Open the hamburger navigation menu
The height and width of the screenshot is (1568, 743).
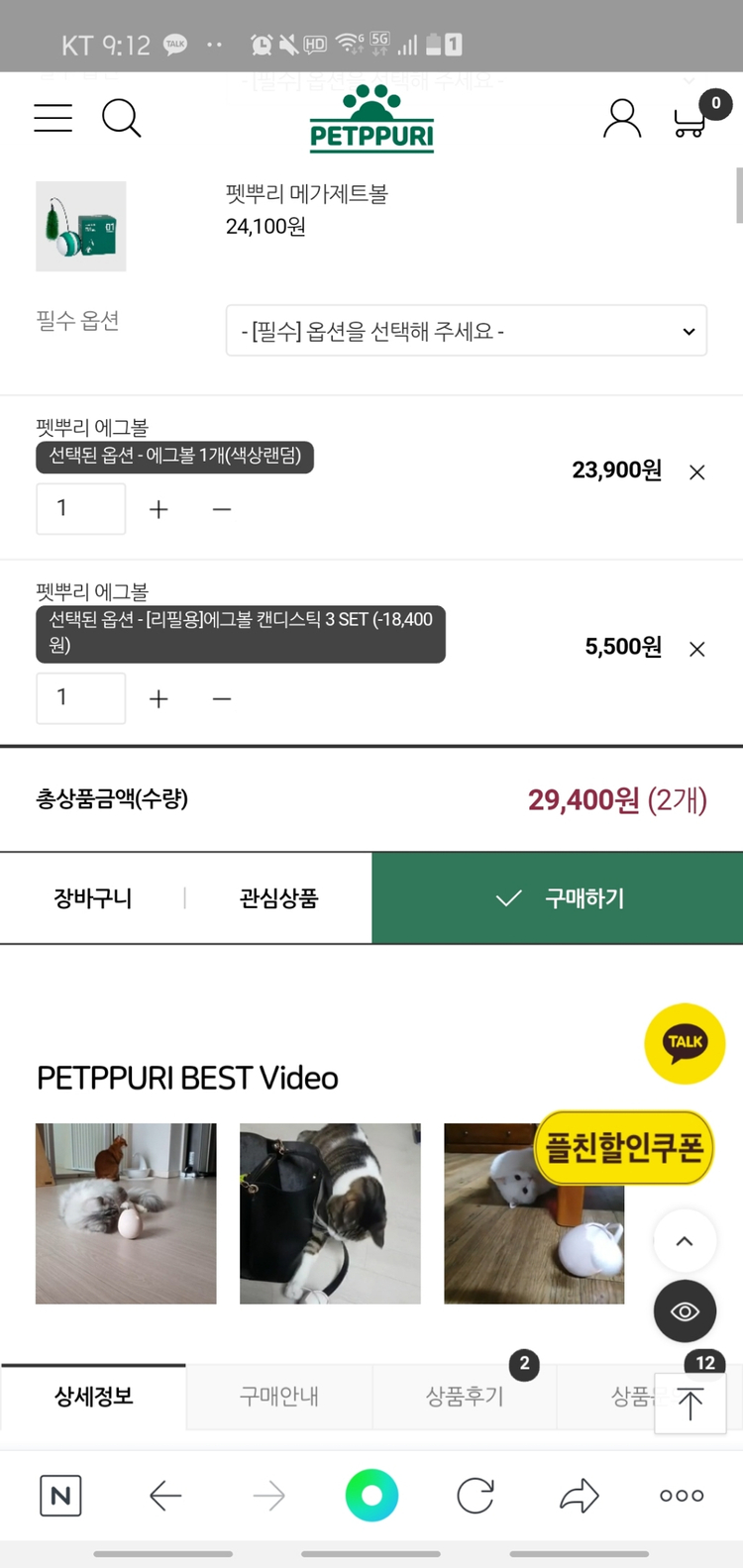tap(53, 118)
